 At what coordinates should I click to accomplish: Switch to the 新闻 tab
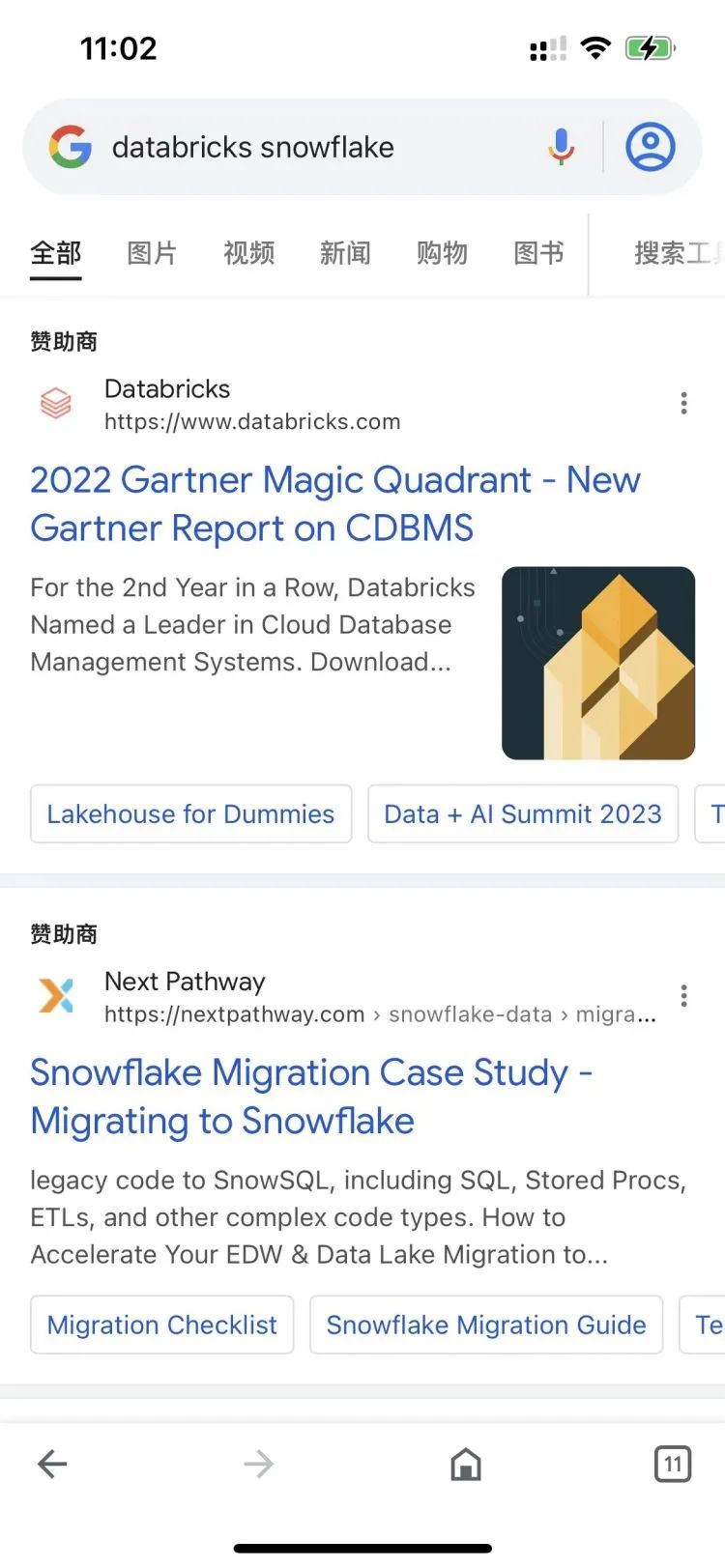[345, 253]
